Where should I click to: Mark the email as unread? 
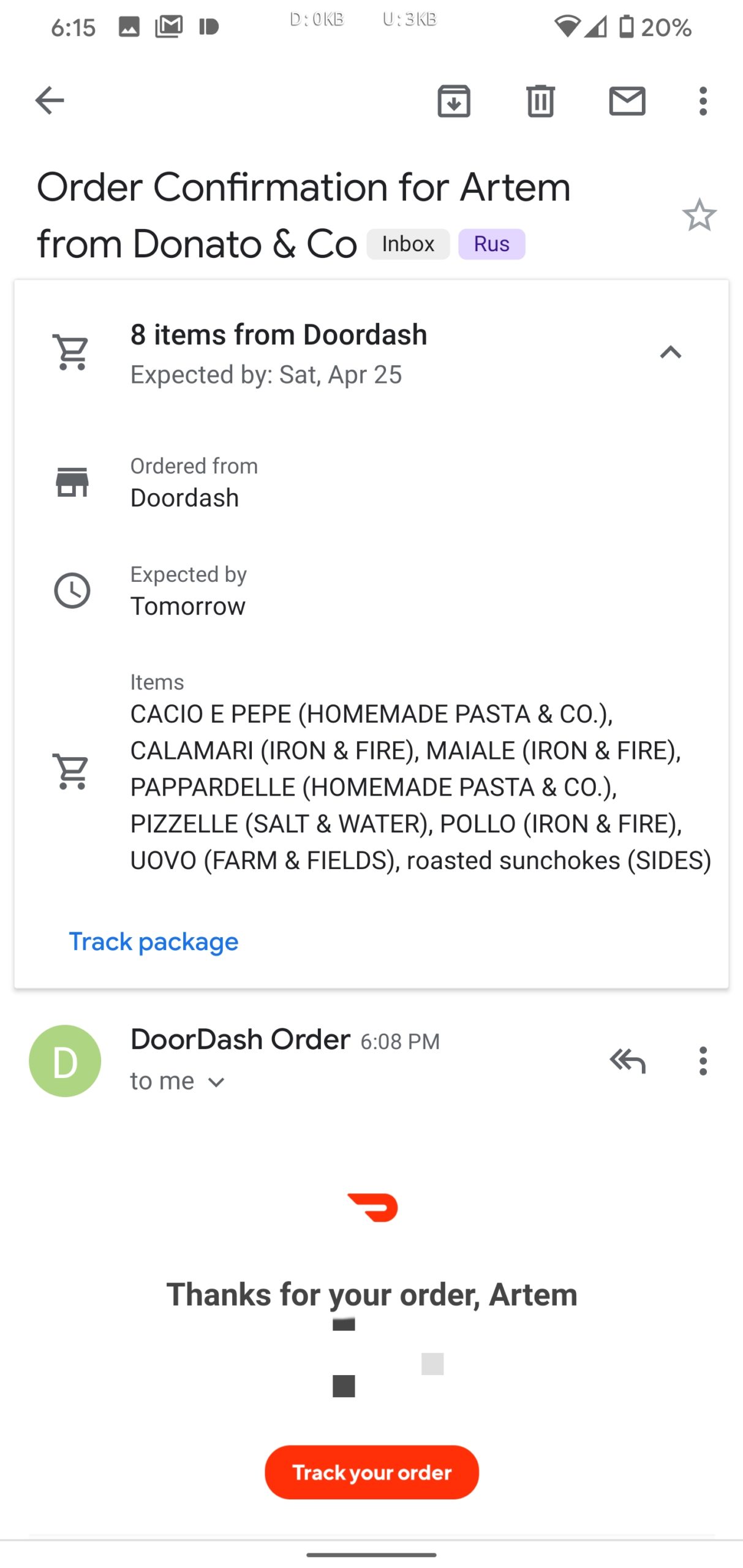pyautogui.click(x=627, y=101)
